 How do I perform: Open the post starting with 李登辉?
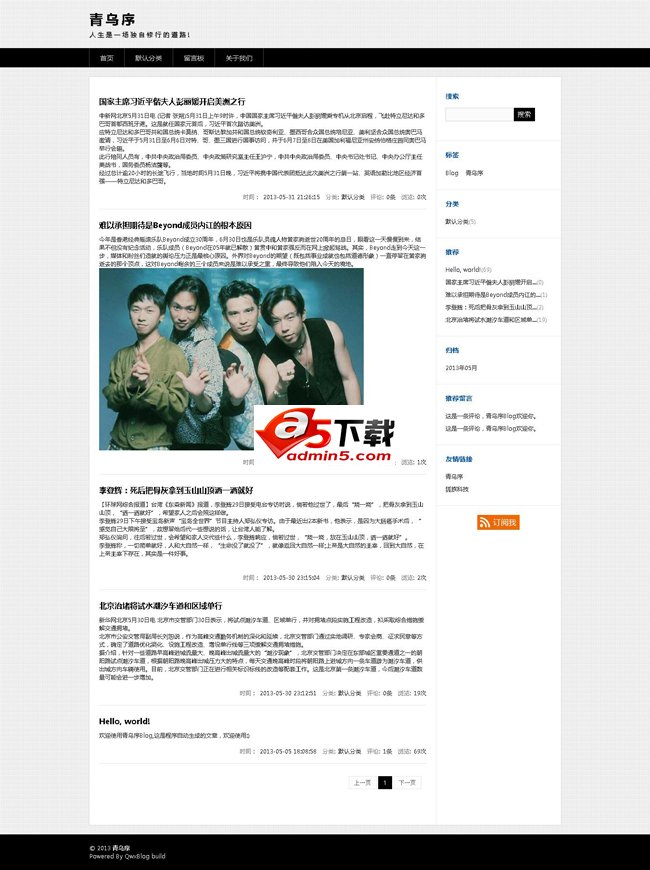pos(173,491)
